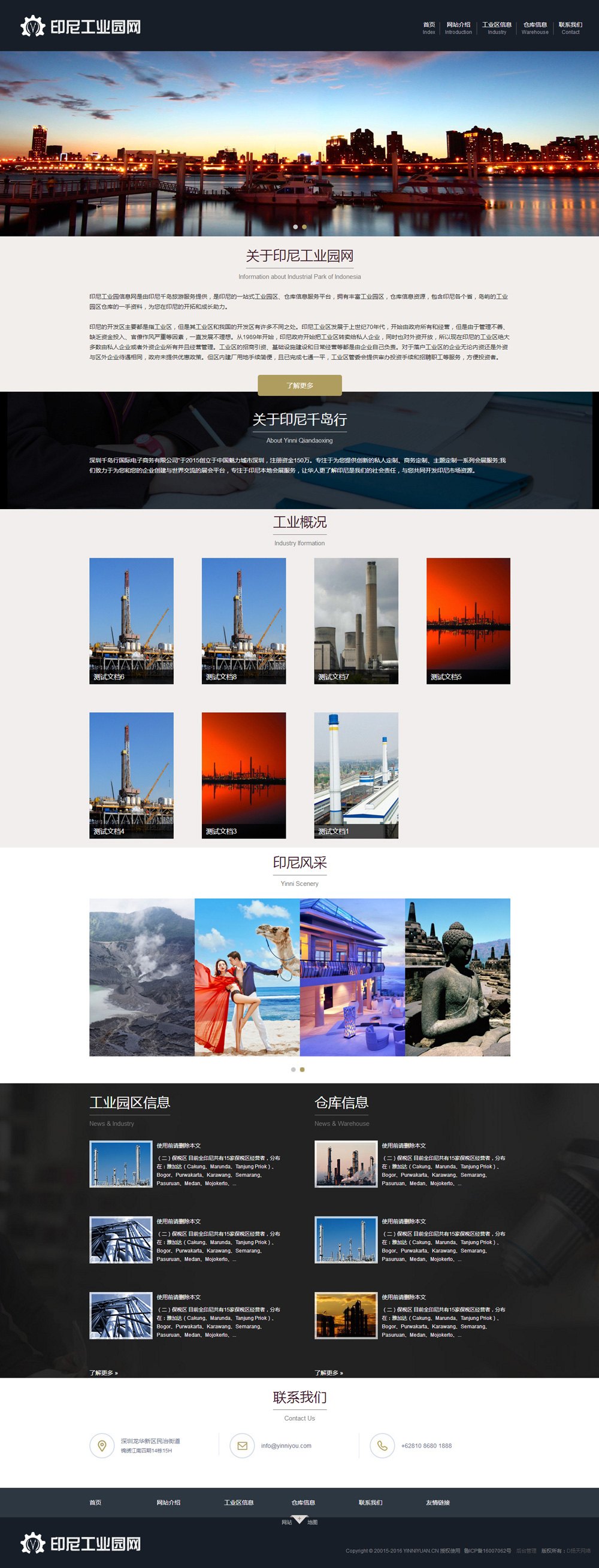The width and height of the screenshot is (599, 1568).
Task: Switch to 仓库信息 Warehouse in the top nav
Action: click(534, 28)
